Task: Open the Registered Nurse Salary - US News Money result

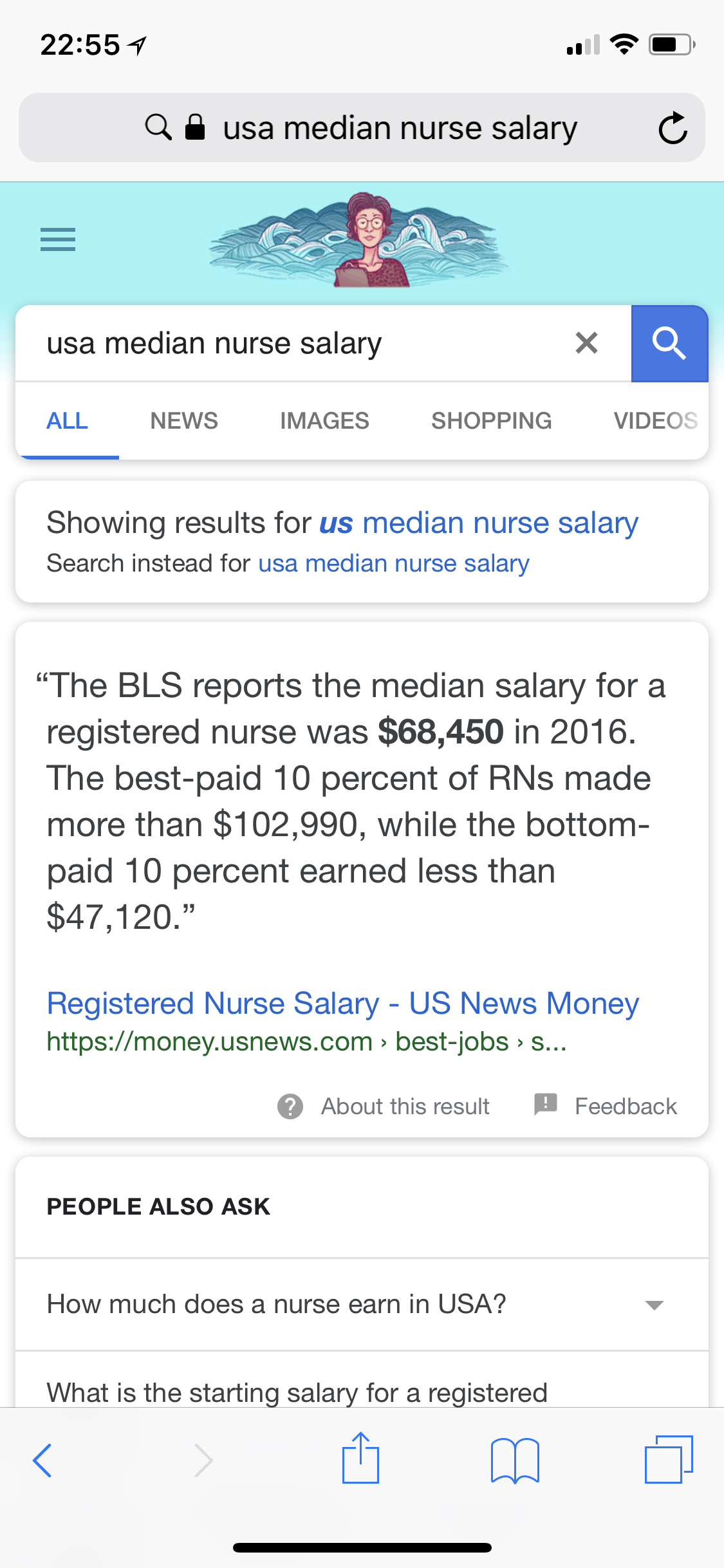Action: click(x=343, y=1003)
